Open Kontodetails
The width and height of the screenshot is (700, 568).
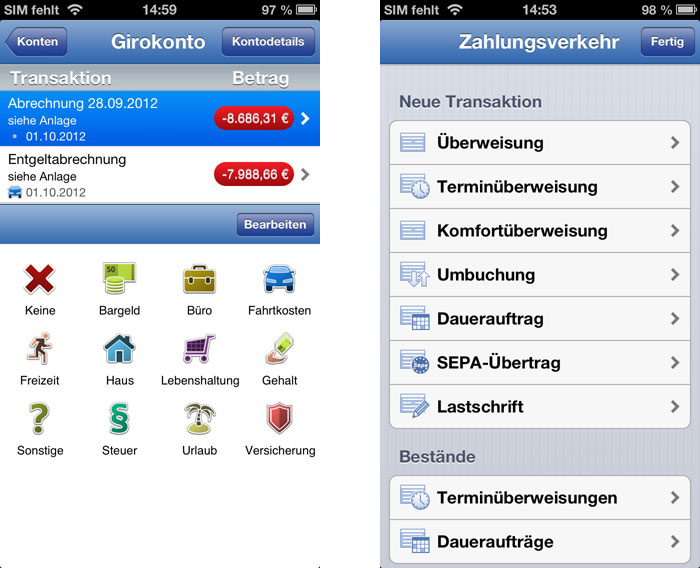(x=268, y=42)
